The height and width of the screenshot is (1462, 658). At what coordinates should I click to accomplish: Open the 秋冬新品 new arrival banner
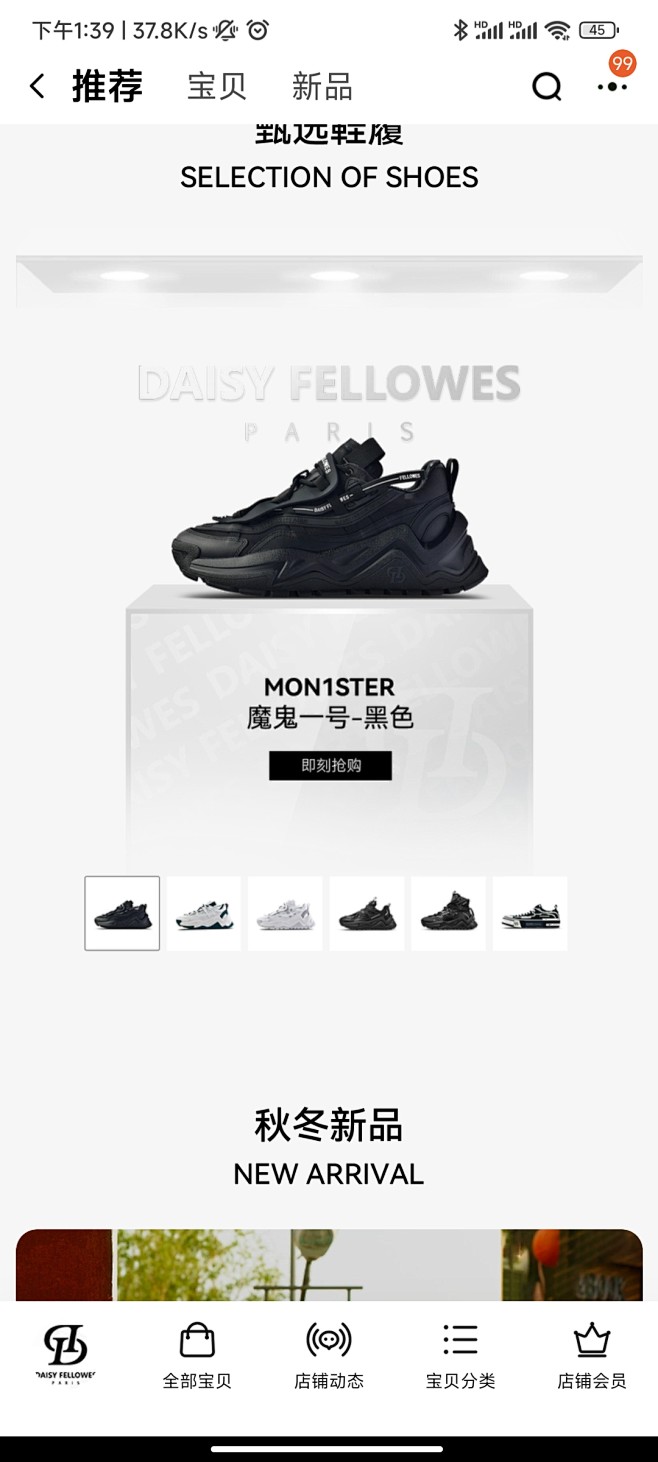(329, 1265)
